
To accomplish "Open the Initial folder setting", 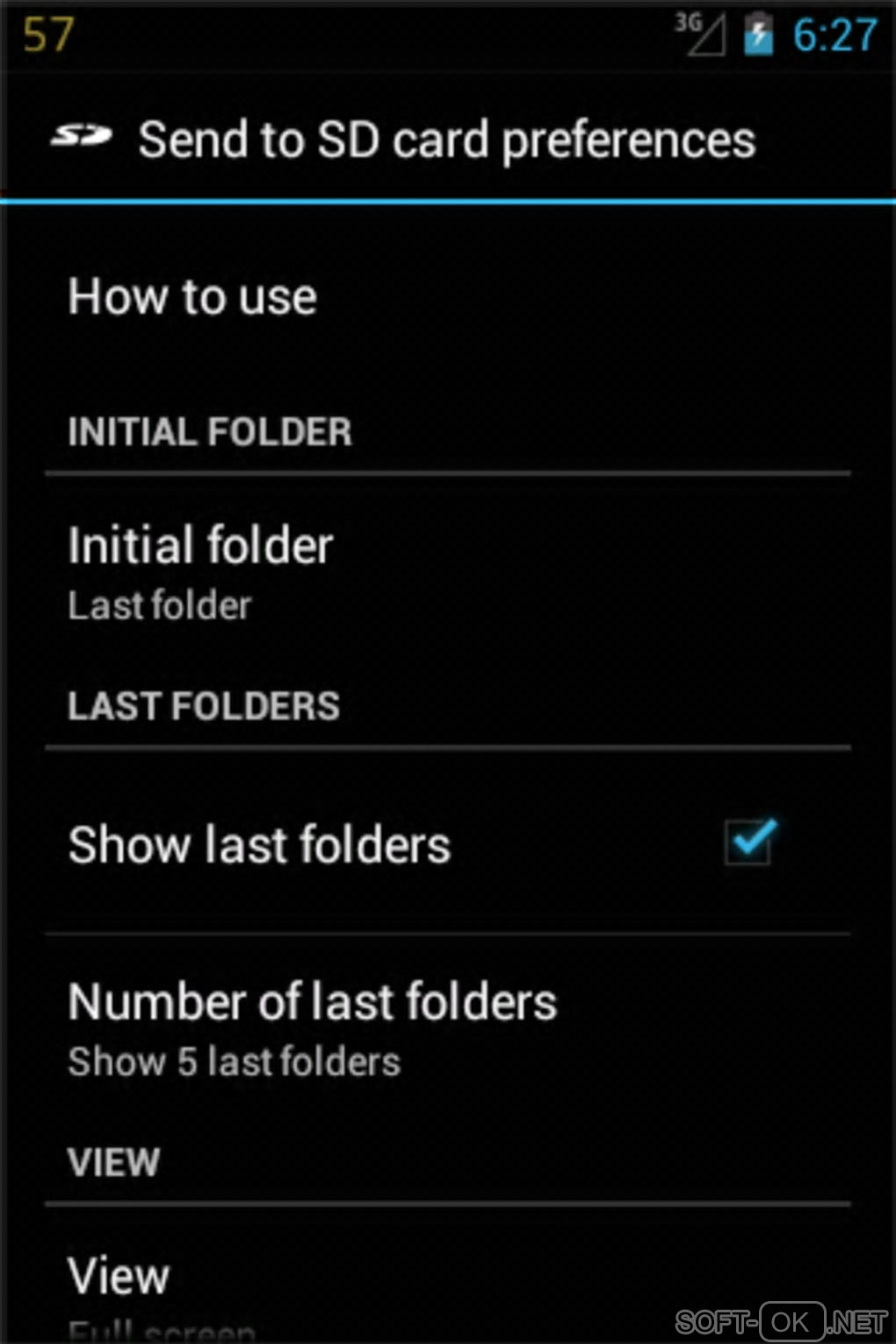I will pyautogui.click(x=202, y=569).
